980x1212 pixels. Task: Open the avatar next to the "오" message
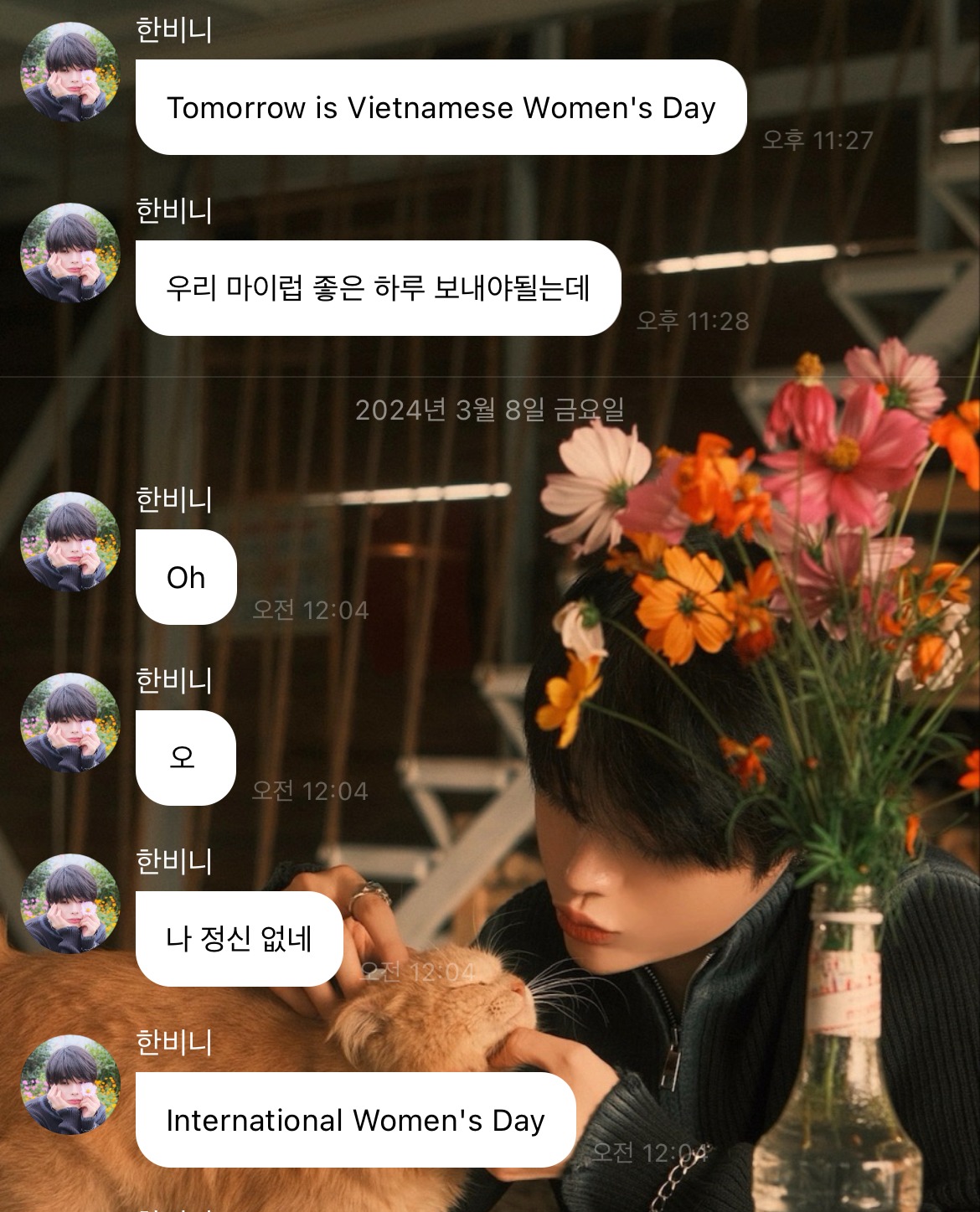click(x=70, y=723)
